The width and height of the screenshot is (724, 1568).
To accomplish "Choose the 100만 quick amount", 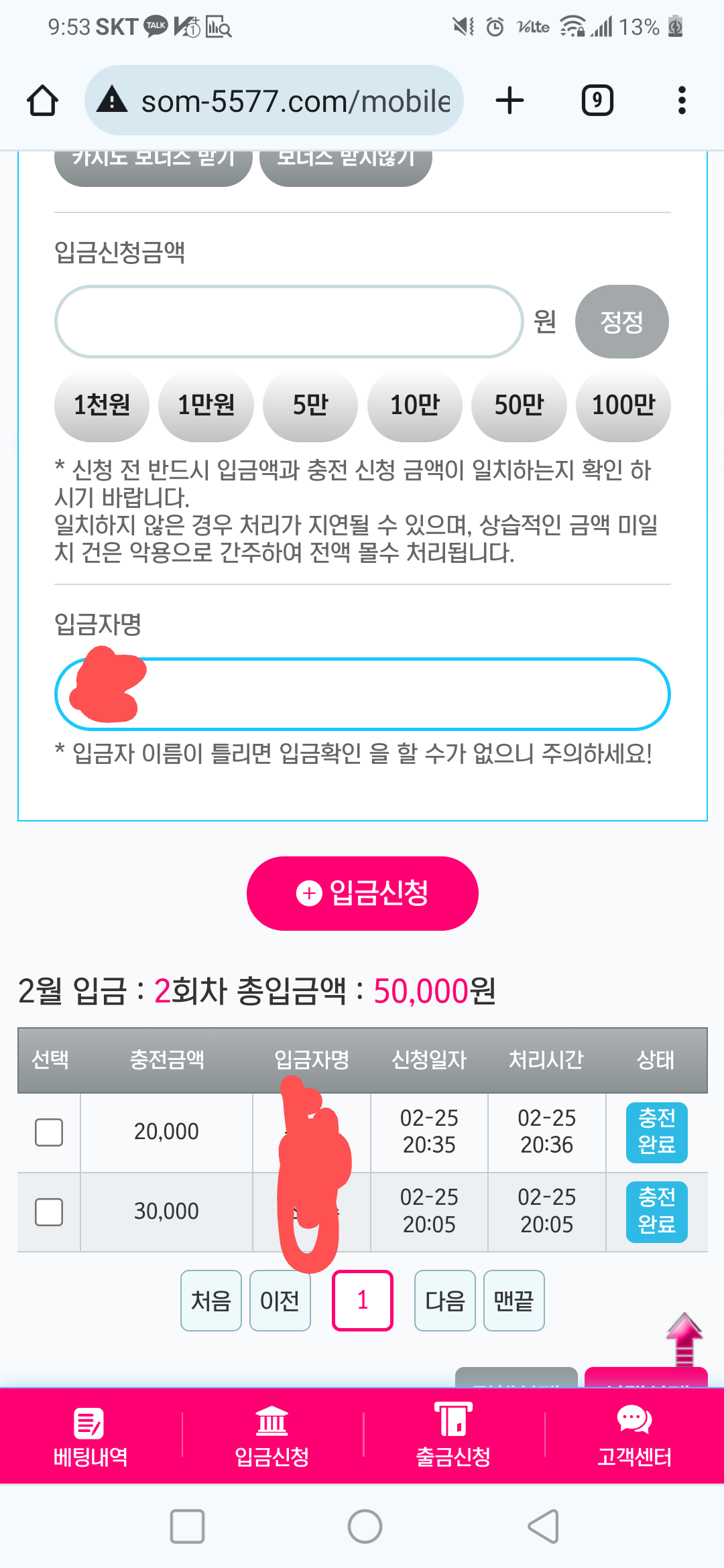I will 623,405.
